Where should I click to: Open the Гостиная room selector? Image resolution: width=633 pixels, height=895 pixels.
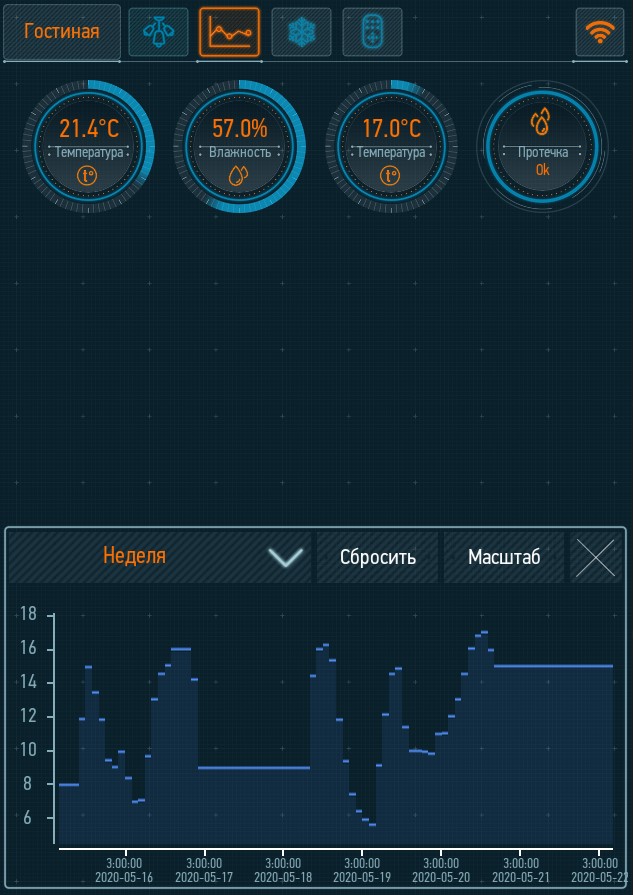tap(62, 31)
